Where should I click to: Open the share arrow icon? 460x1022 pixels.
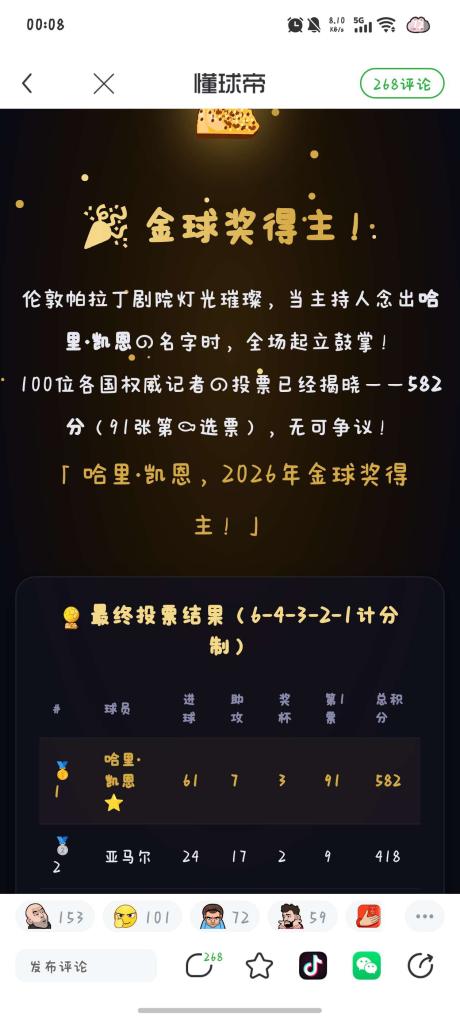[421, 966]
